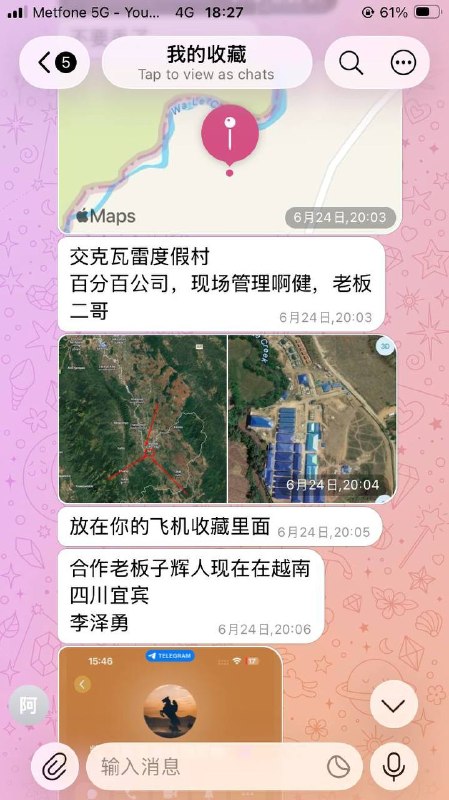This screenshot has height=800, width=449.
Task: View the satellite map photo with red lines
Action: click(x=143, y=419)
